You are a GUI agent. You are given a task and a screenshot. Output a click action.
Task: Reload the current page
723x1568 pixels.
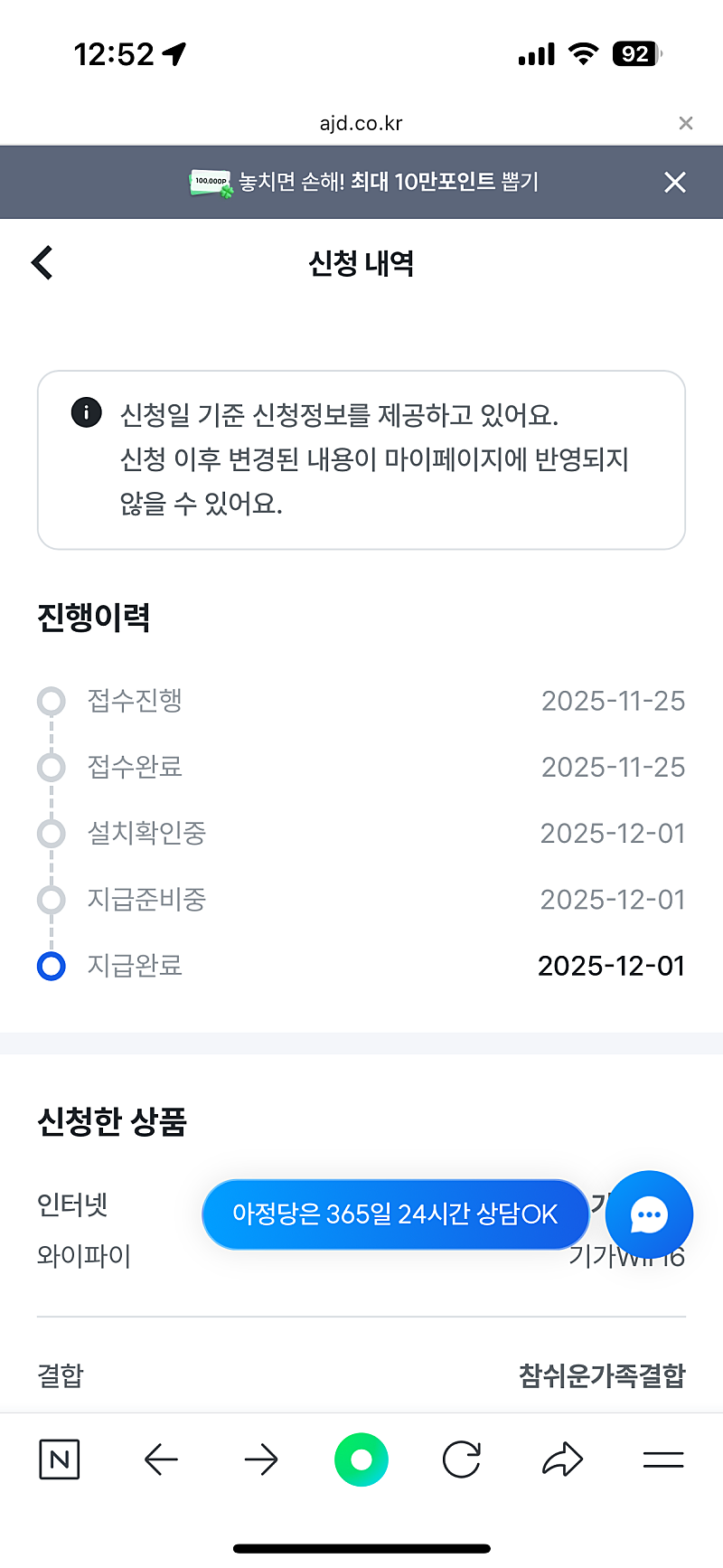pos(462,1459)
